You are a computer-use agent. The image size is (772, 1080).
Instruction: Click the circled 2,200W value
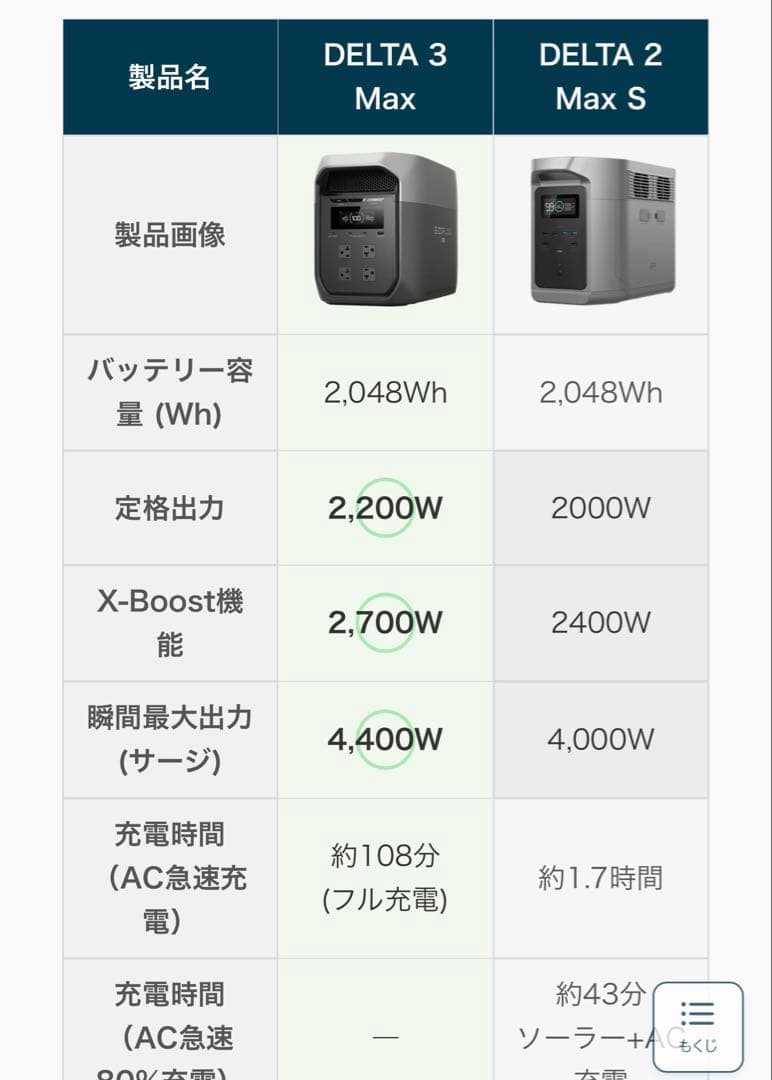click(384, 507)
